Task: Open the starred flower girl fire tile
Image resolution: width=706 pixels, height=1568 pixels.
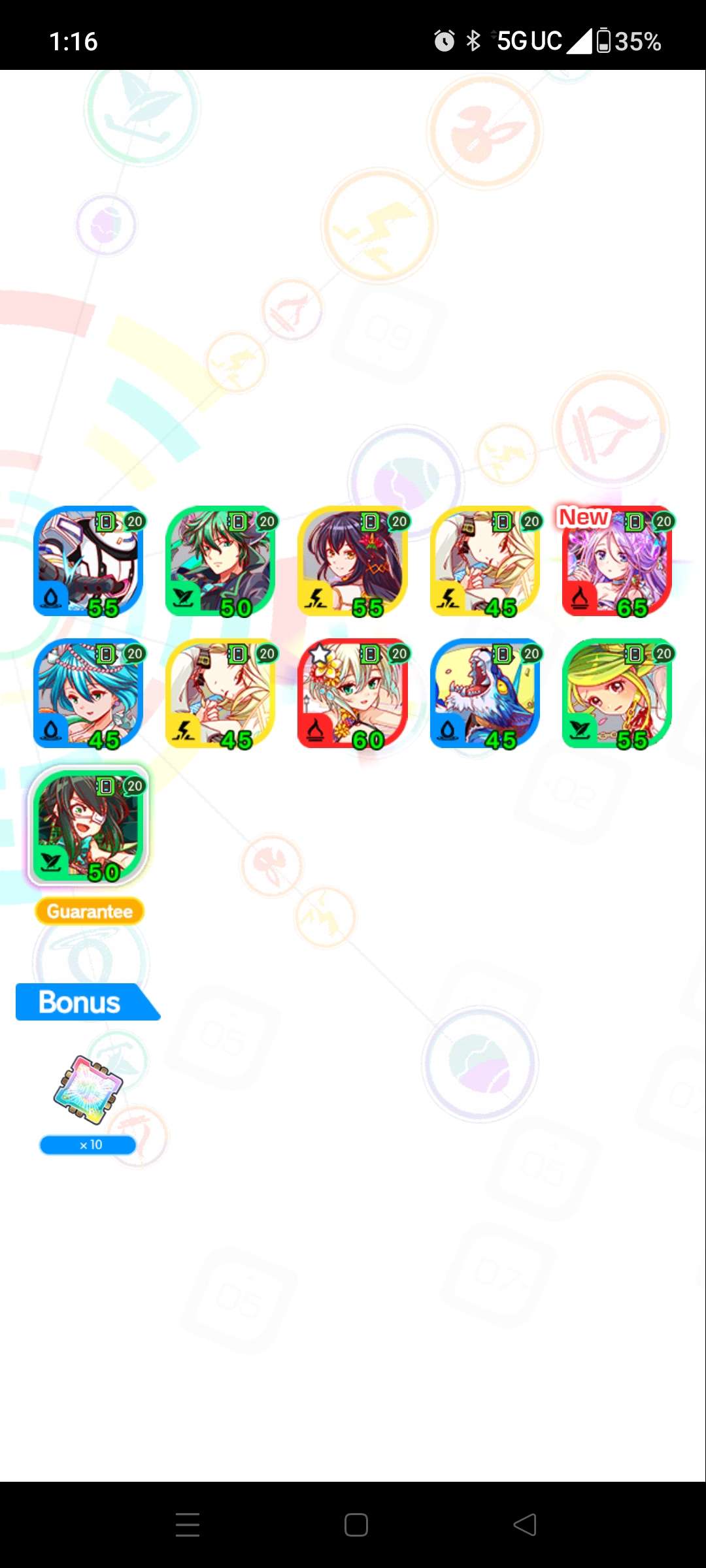Action: [x=353, y=693]
